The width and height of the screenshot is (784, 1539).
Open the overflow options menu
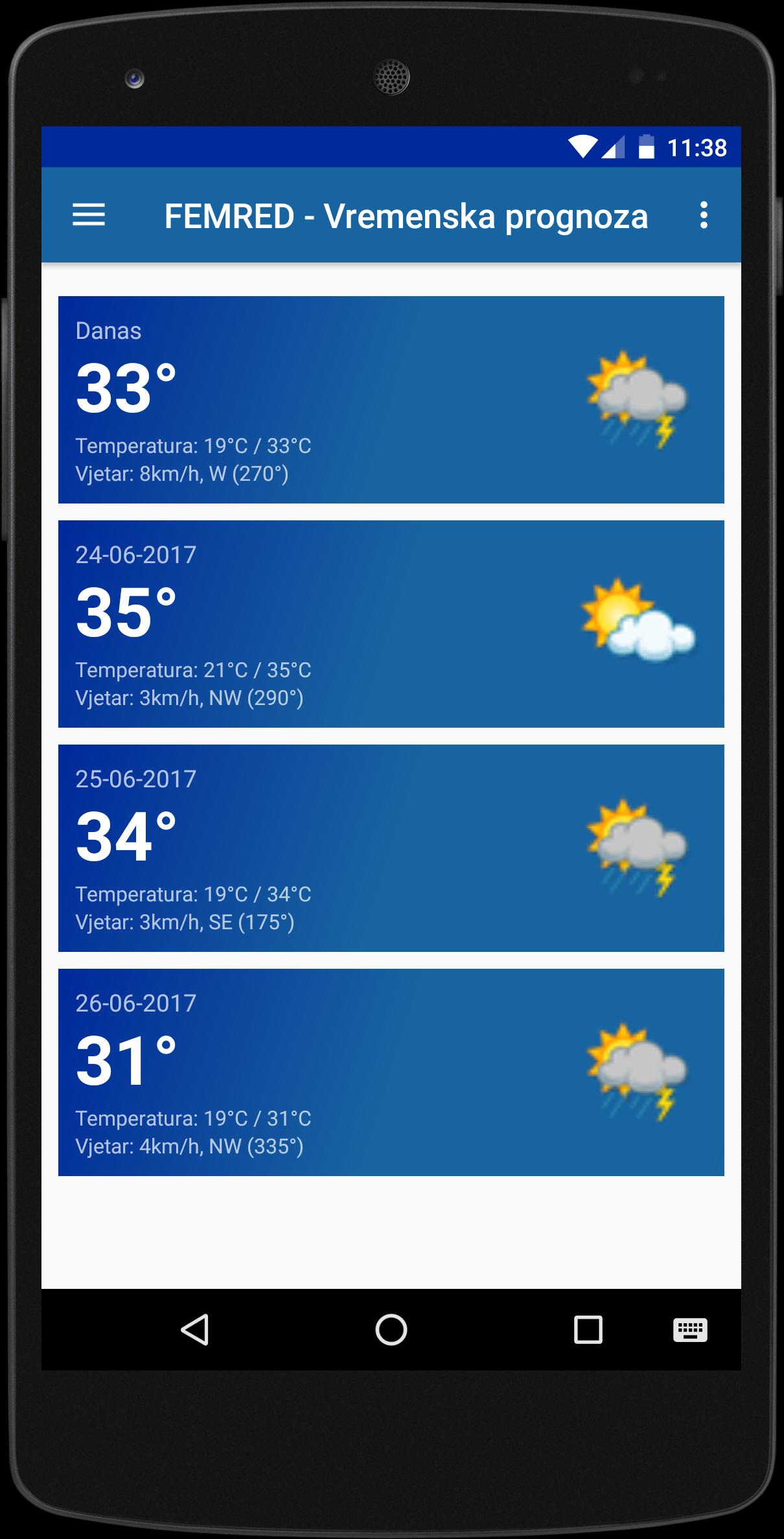coord(703,215)
